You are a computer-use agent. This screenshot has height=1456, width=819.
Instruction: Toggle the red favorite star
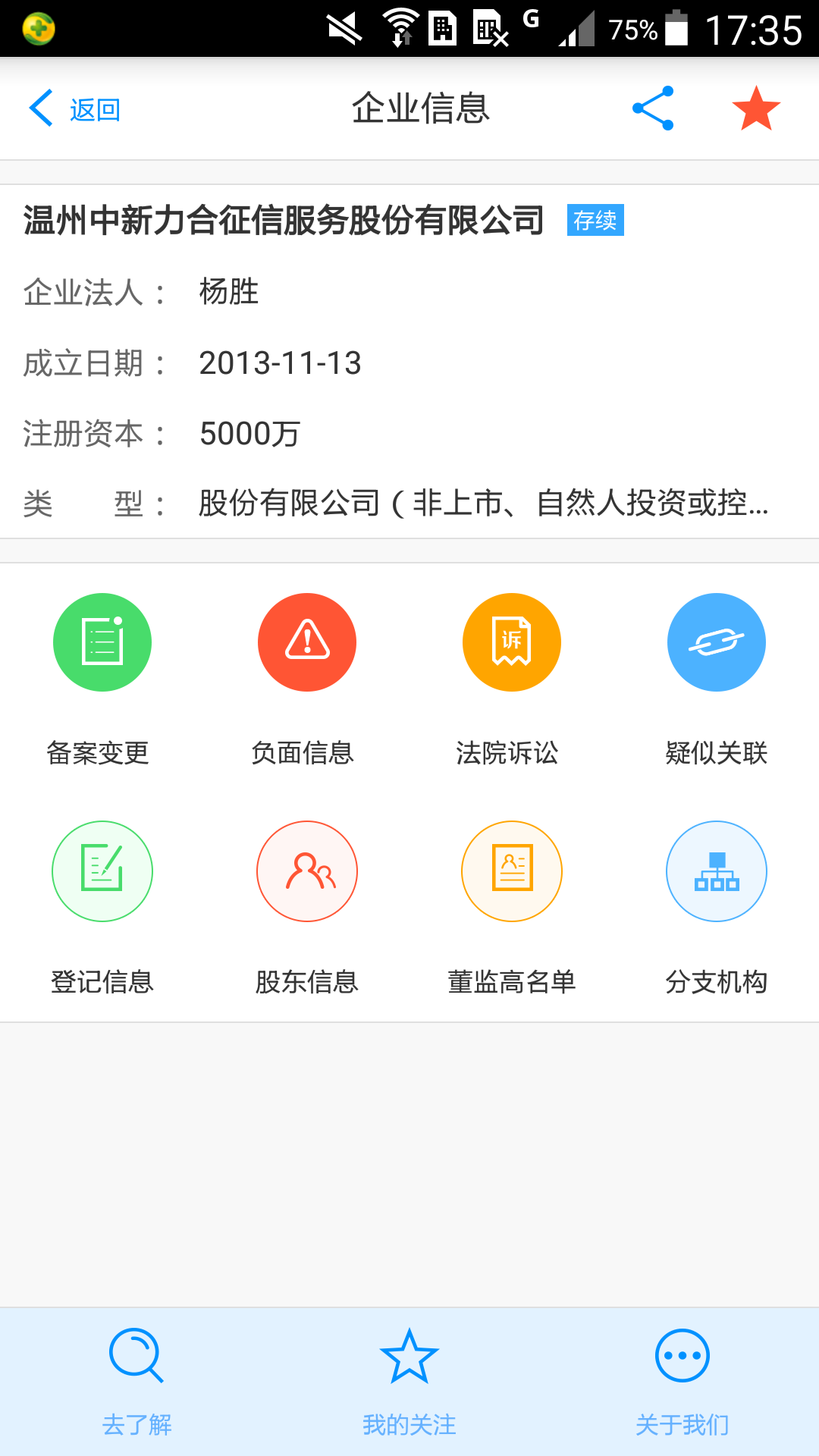pyautogui.click(x=755, y=108)
